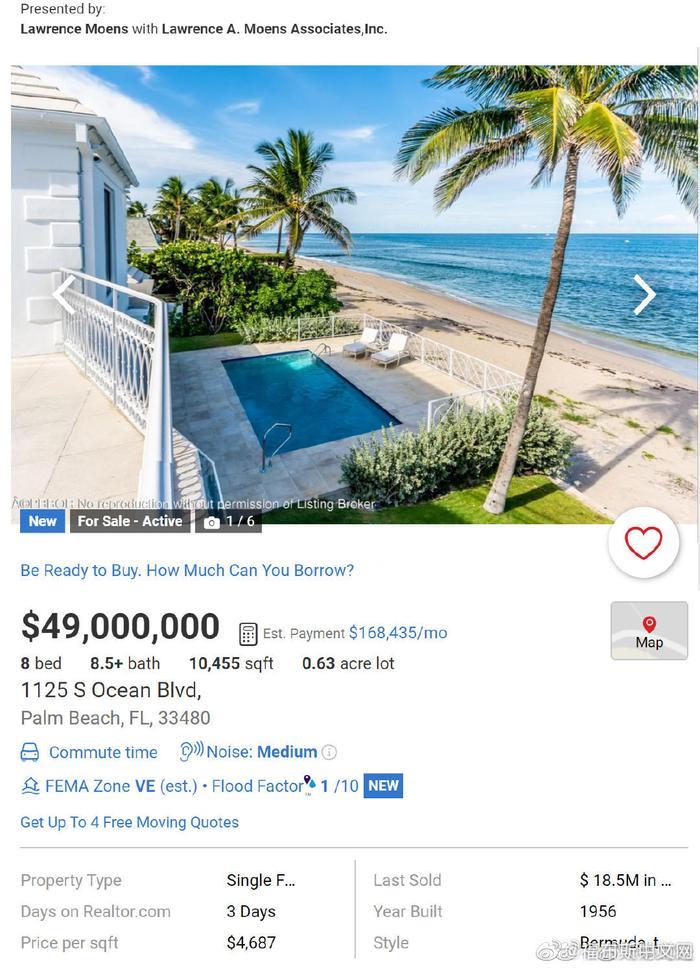
Task: Show the next listing photo
Action: 644,294
